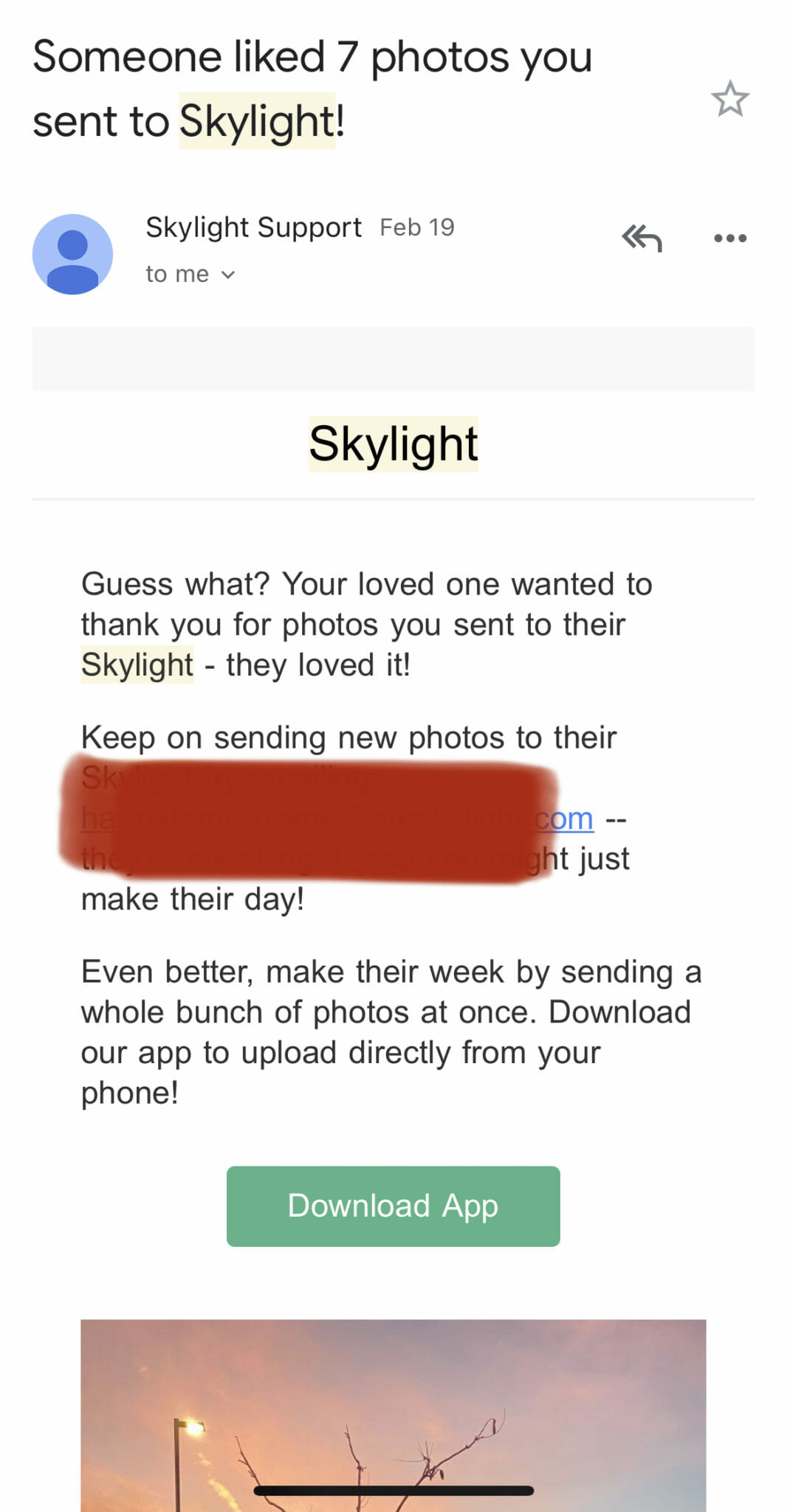Select the person silhouette in the avatar
Image resolution: width=787 pixels, height=1512 pixels.
coord(72,253)
